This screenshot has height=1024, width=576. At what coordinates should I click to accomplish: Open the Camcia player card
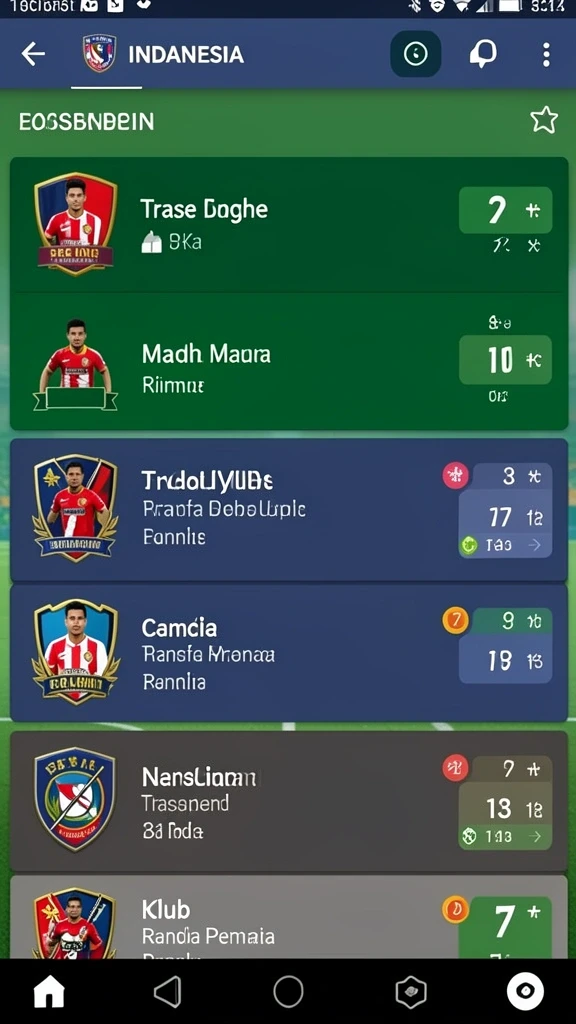(289, 652)
